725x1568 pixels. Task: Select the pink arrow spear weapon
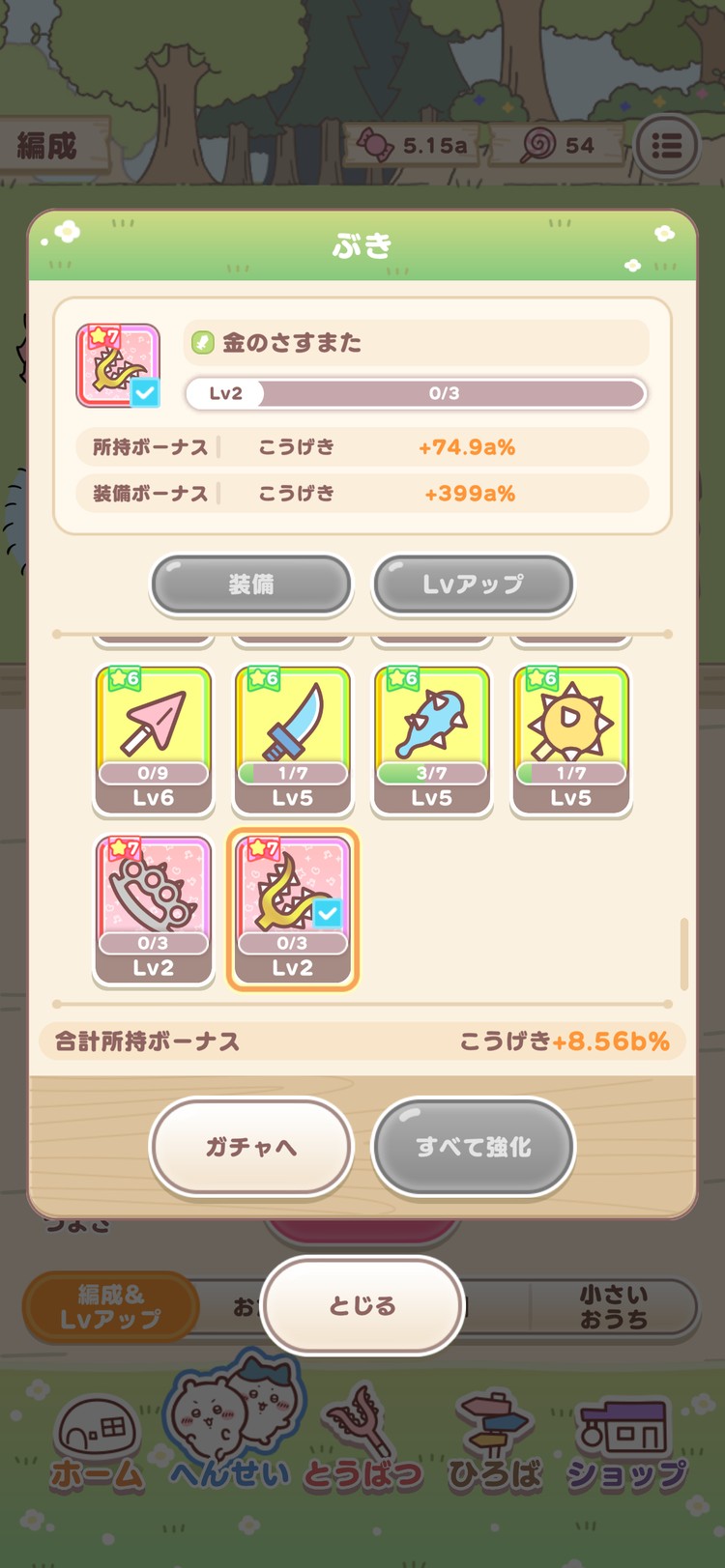[x=153, y=739]
